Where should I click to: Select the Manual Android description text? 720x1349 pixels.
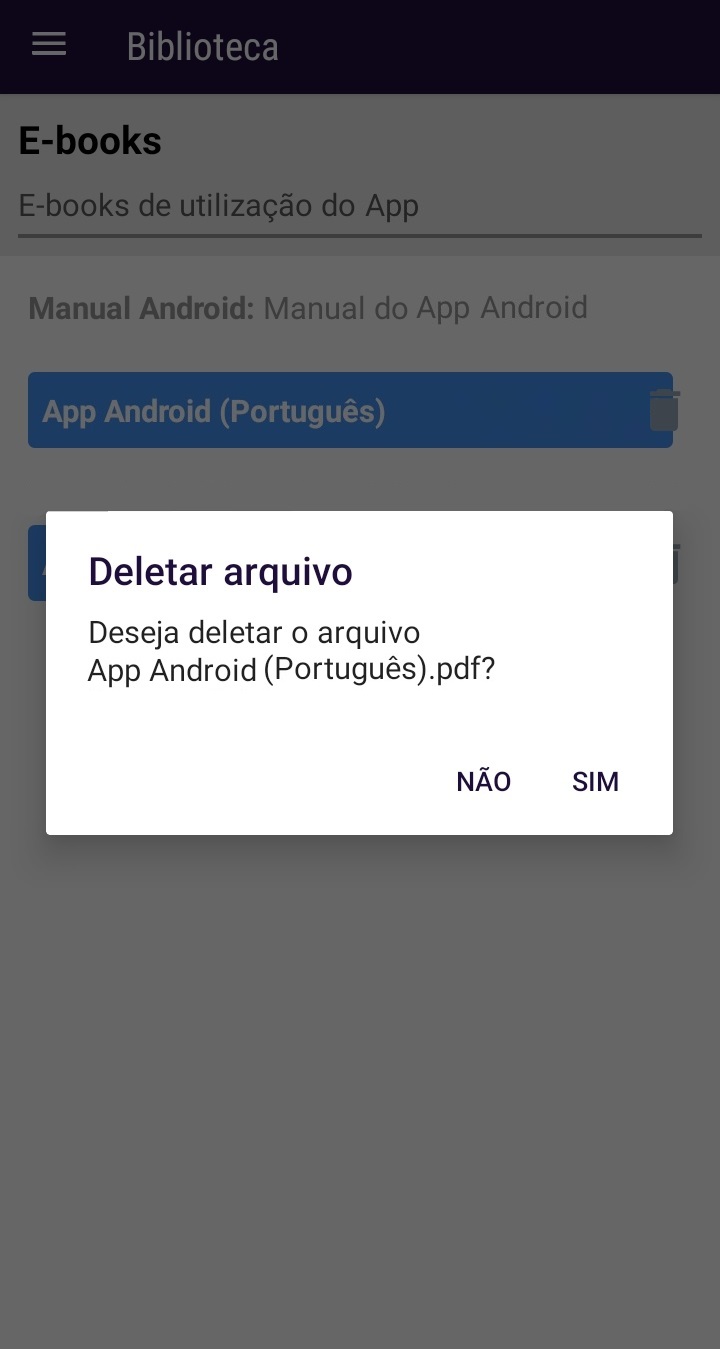point(307,307)
